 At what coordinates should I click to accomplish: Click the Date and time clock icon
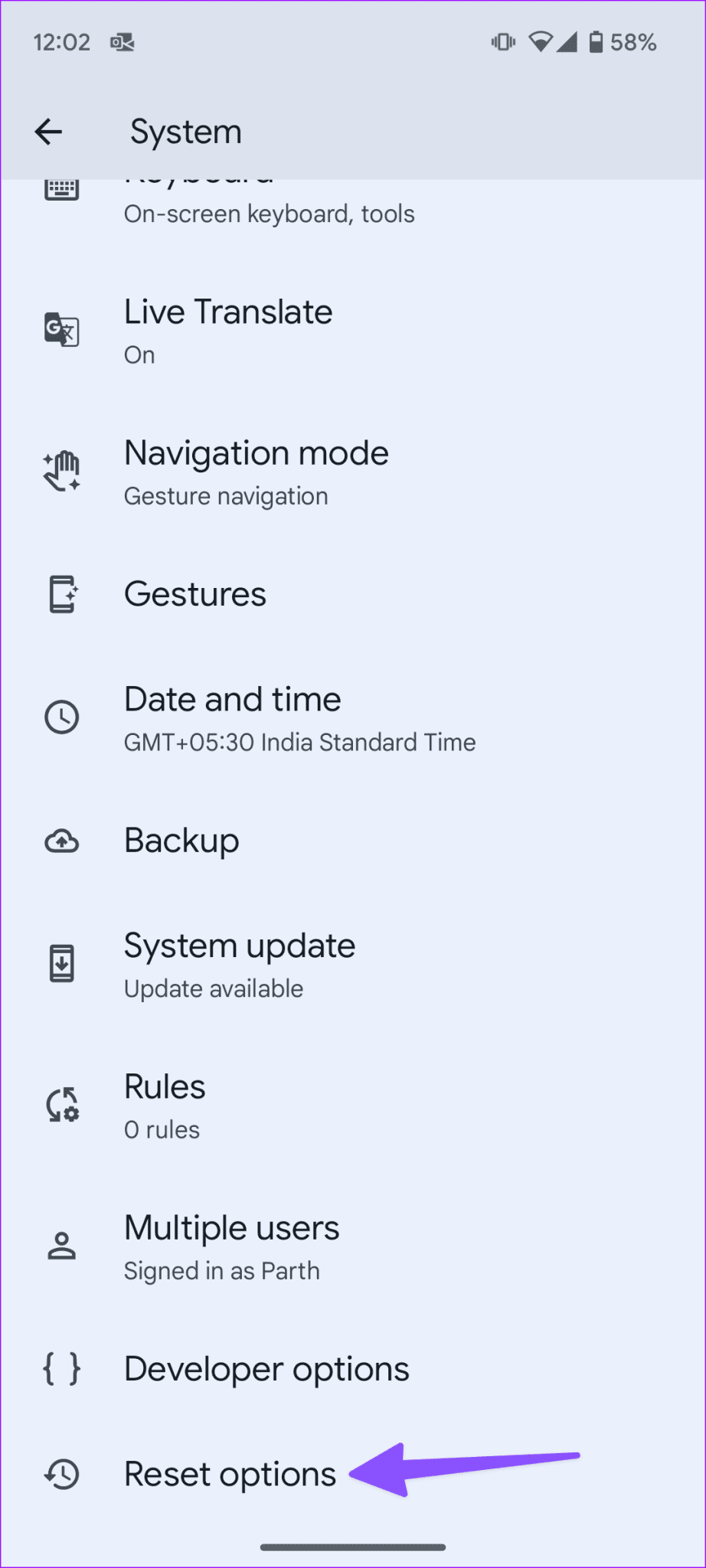tap(62, 717)
